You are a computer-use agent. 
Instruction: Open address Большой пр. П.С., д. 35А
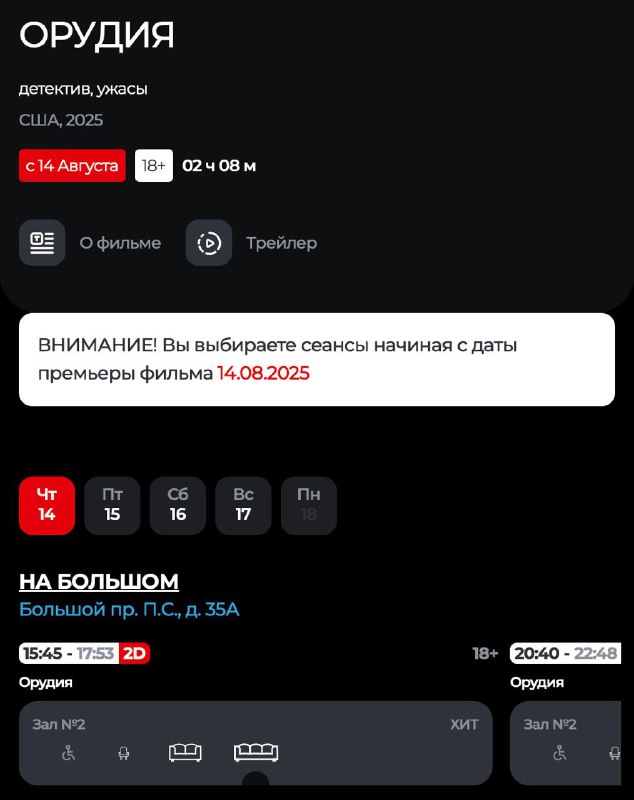point(129,609)
